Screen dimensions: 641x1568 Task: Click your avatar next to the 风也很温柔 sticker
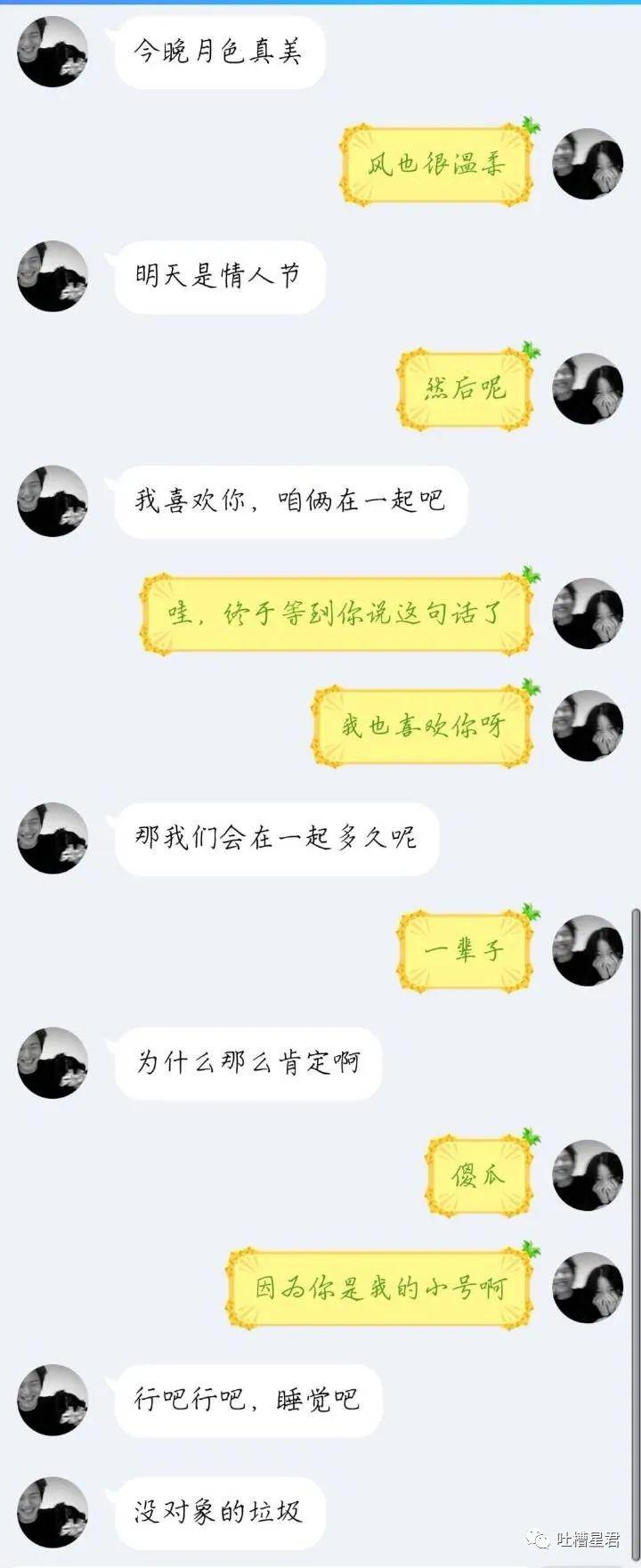589,165
